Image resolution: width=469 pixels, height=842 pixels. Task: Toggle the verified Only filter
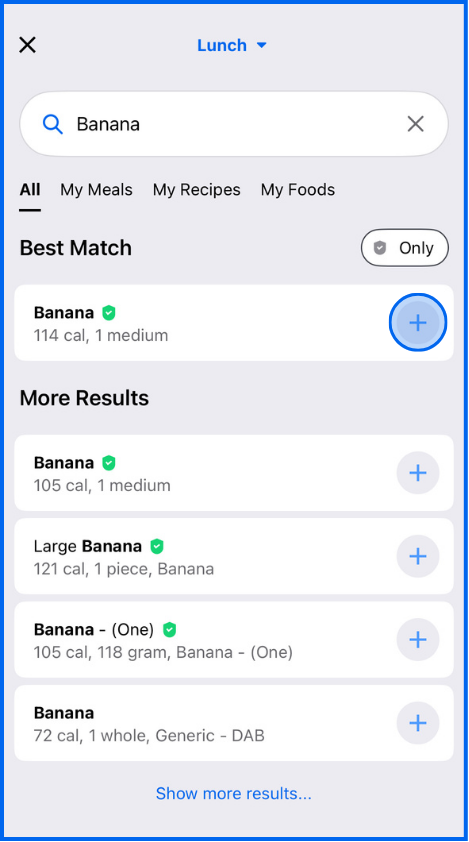pos(405,248)
